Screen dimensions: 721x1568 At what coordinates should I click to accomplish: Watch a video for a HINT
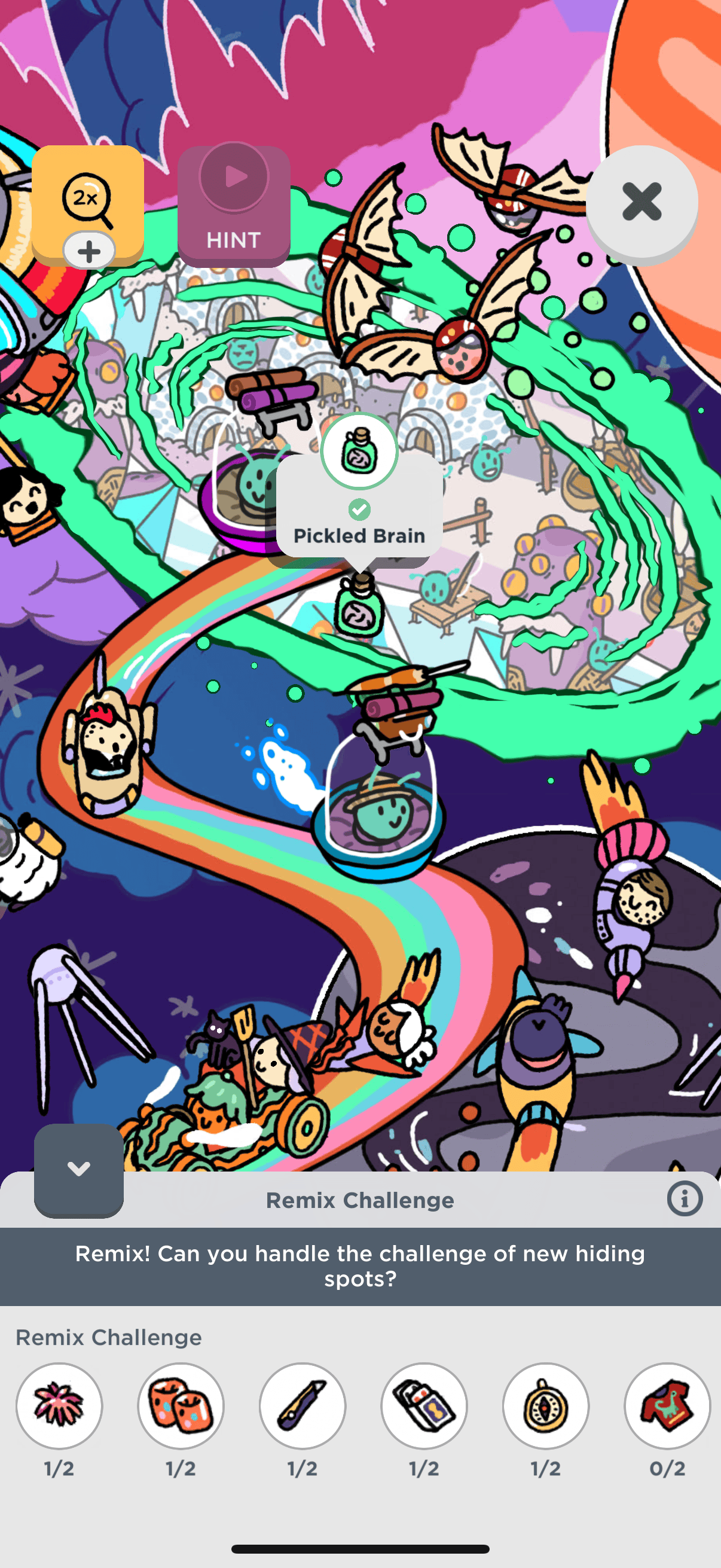(x=234, y=206)
